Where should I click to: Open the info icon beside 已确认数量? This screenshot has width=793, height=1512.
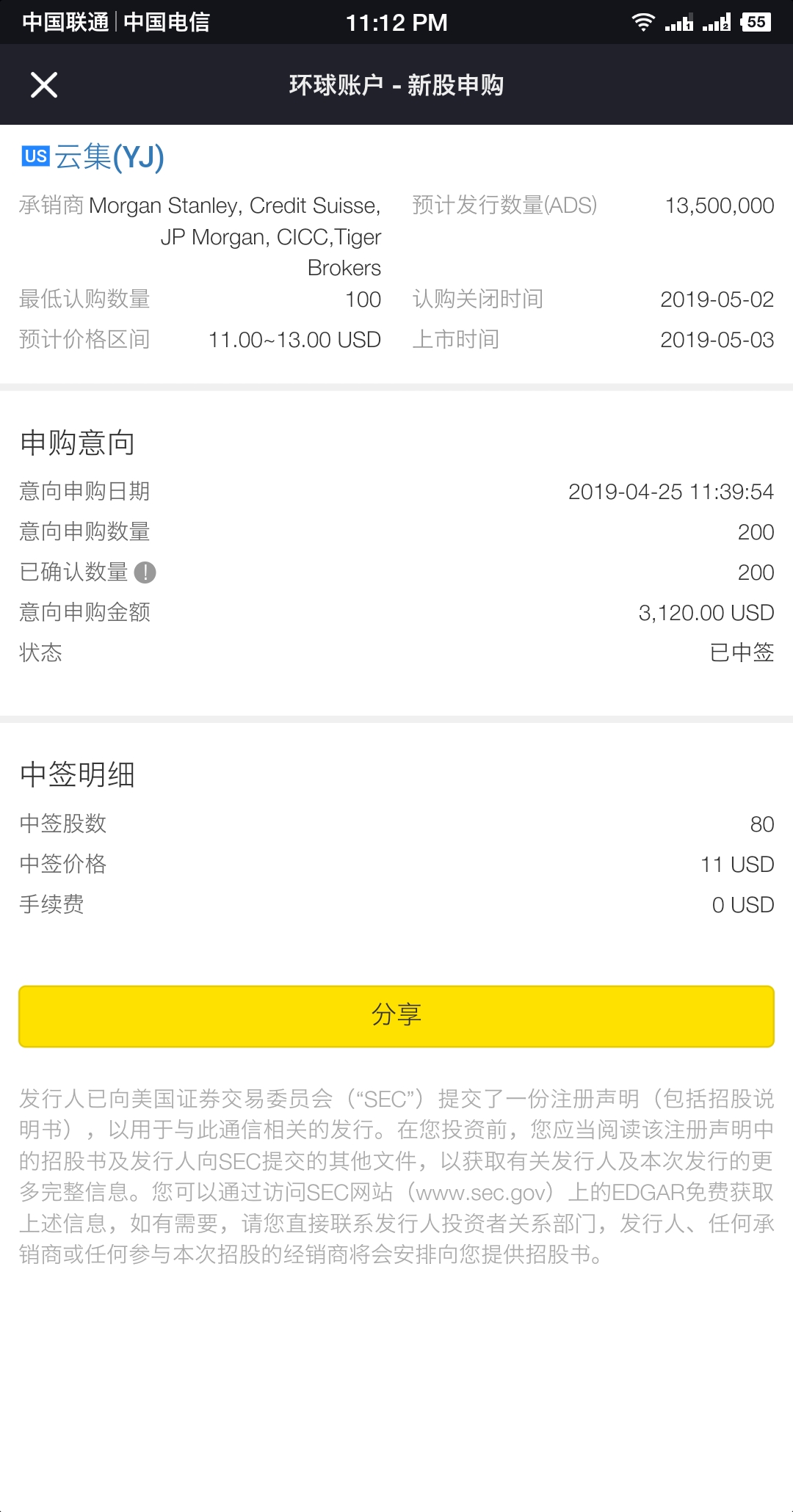(145, 573)
